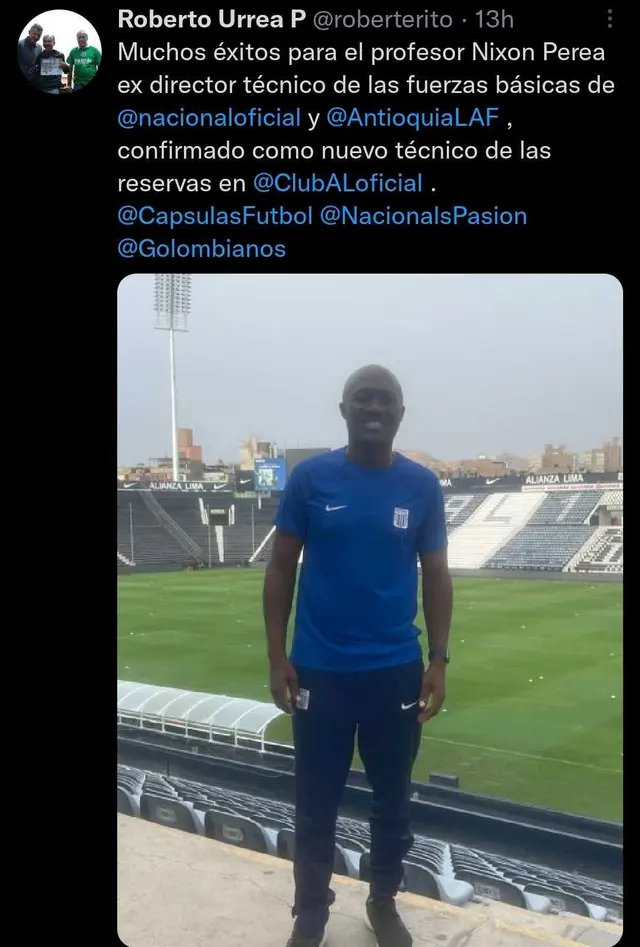Open Roberto Urrea P's profile picture
Viewport: 640px width, 947px height.
59,51
